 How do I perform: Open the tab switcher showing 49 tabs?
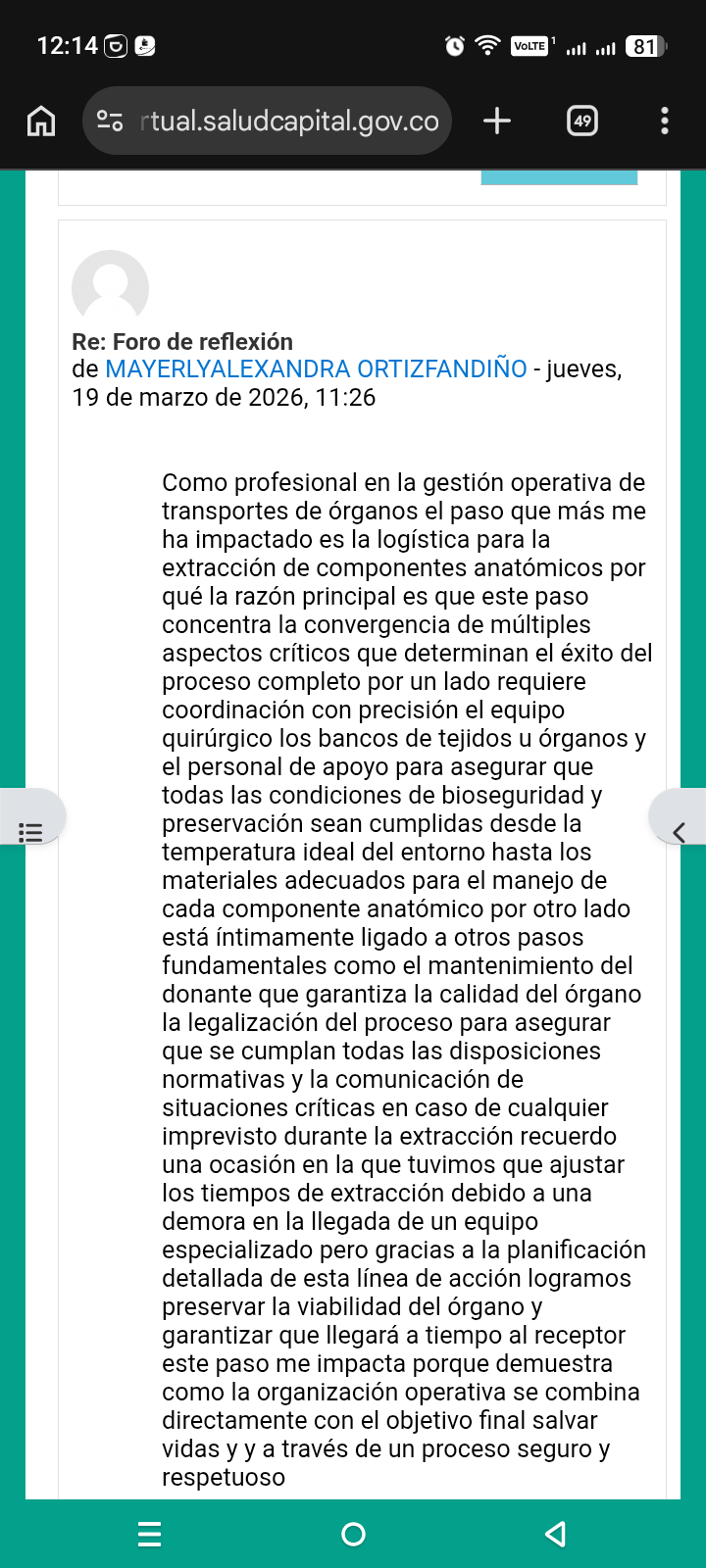tap(580, 121)
